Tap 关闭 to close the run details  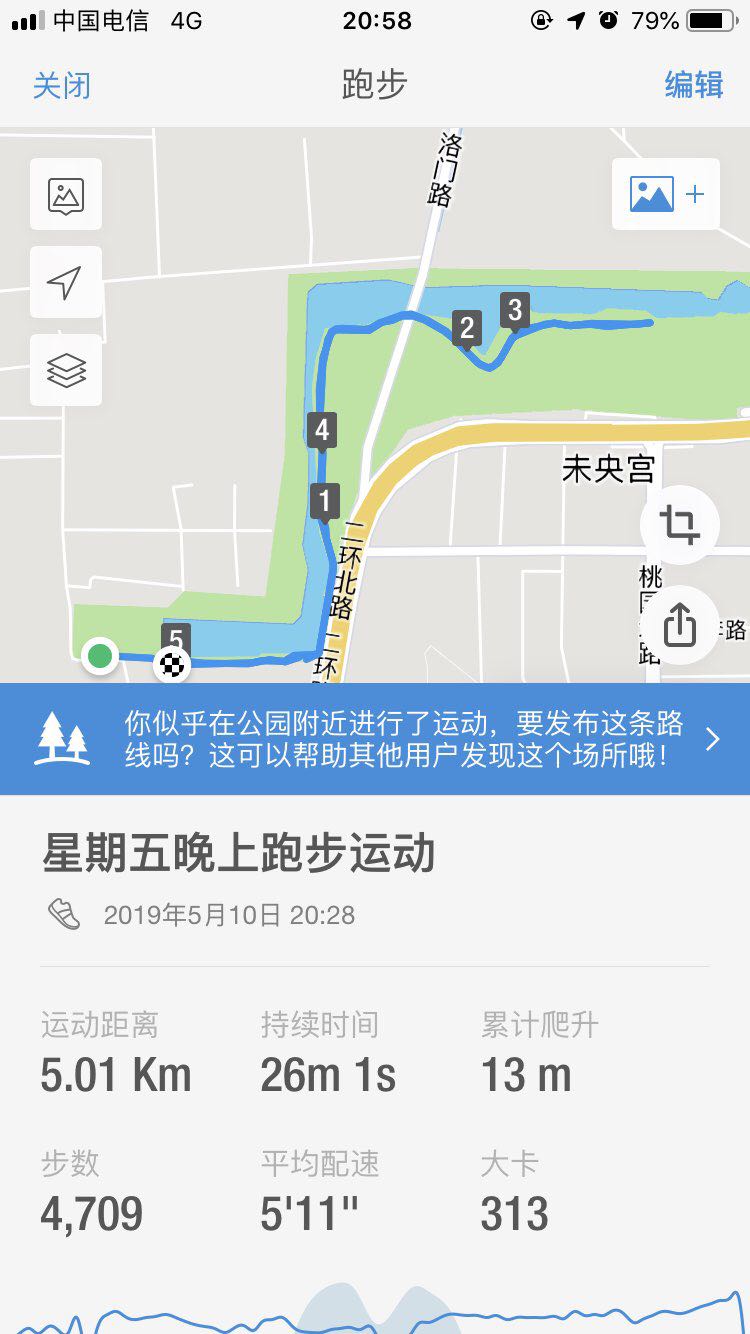click(62, 85)
